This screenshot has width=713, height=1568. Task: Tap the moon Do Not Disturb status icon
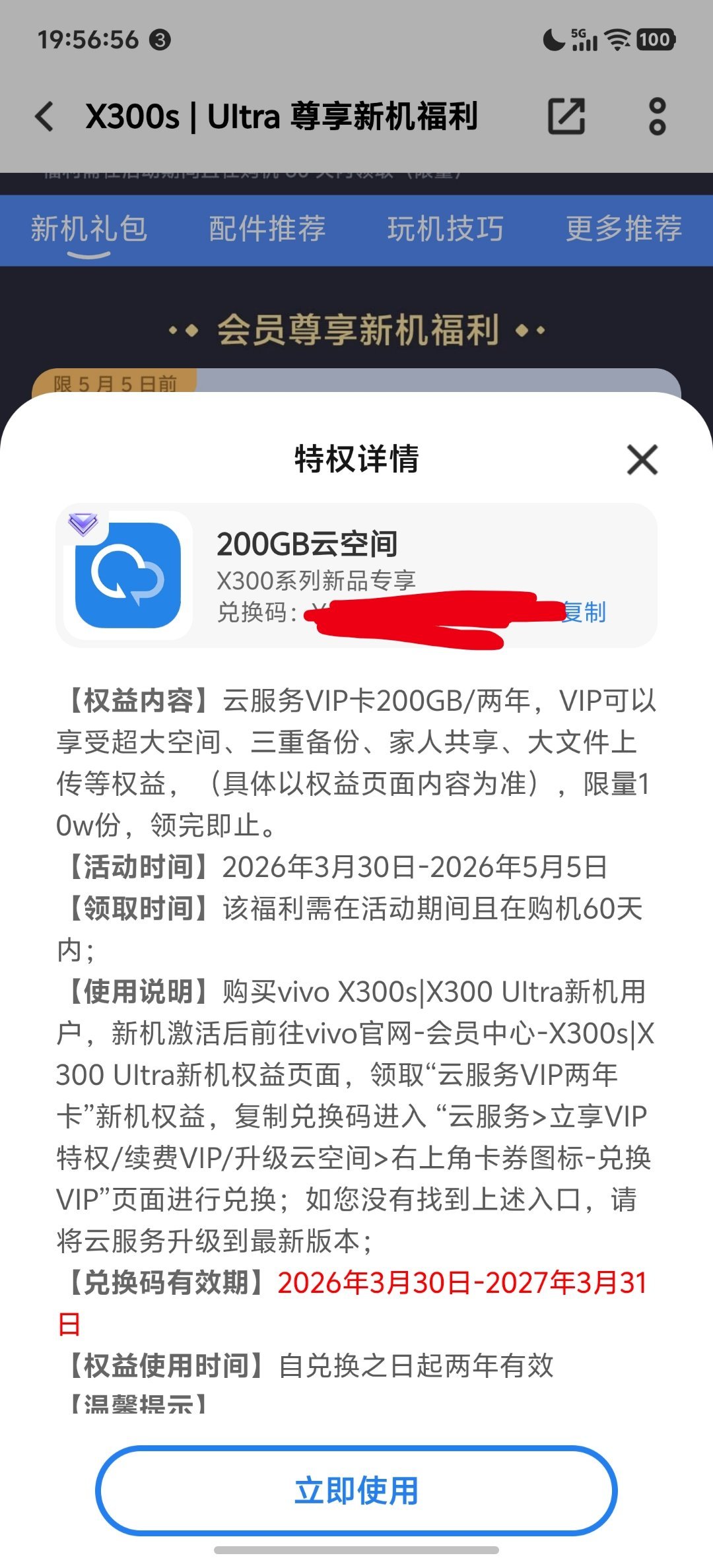click(x=554, y=40)
